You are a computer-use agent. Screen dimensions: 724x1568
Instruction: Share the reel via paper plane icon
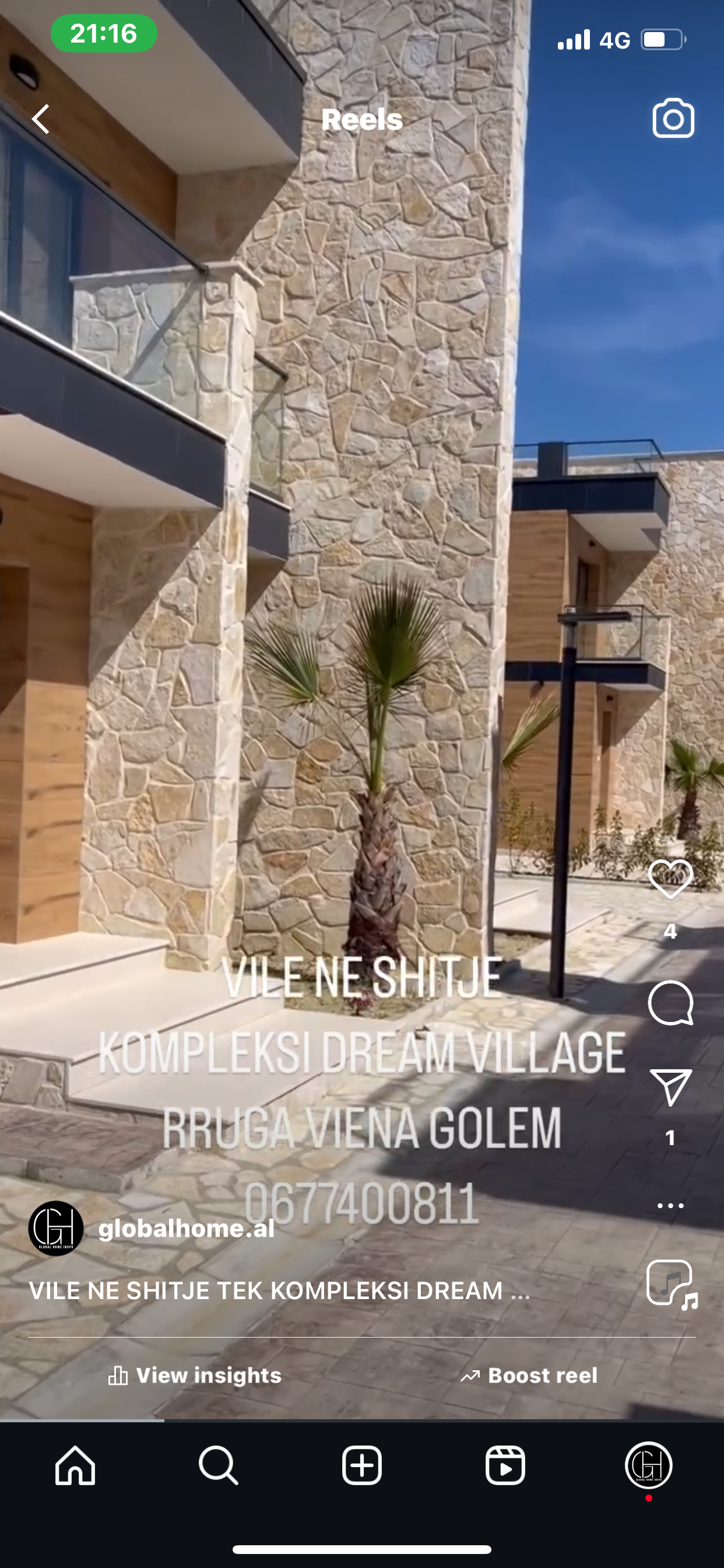pyautogui.click(x=670, y=1087)
